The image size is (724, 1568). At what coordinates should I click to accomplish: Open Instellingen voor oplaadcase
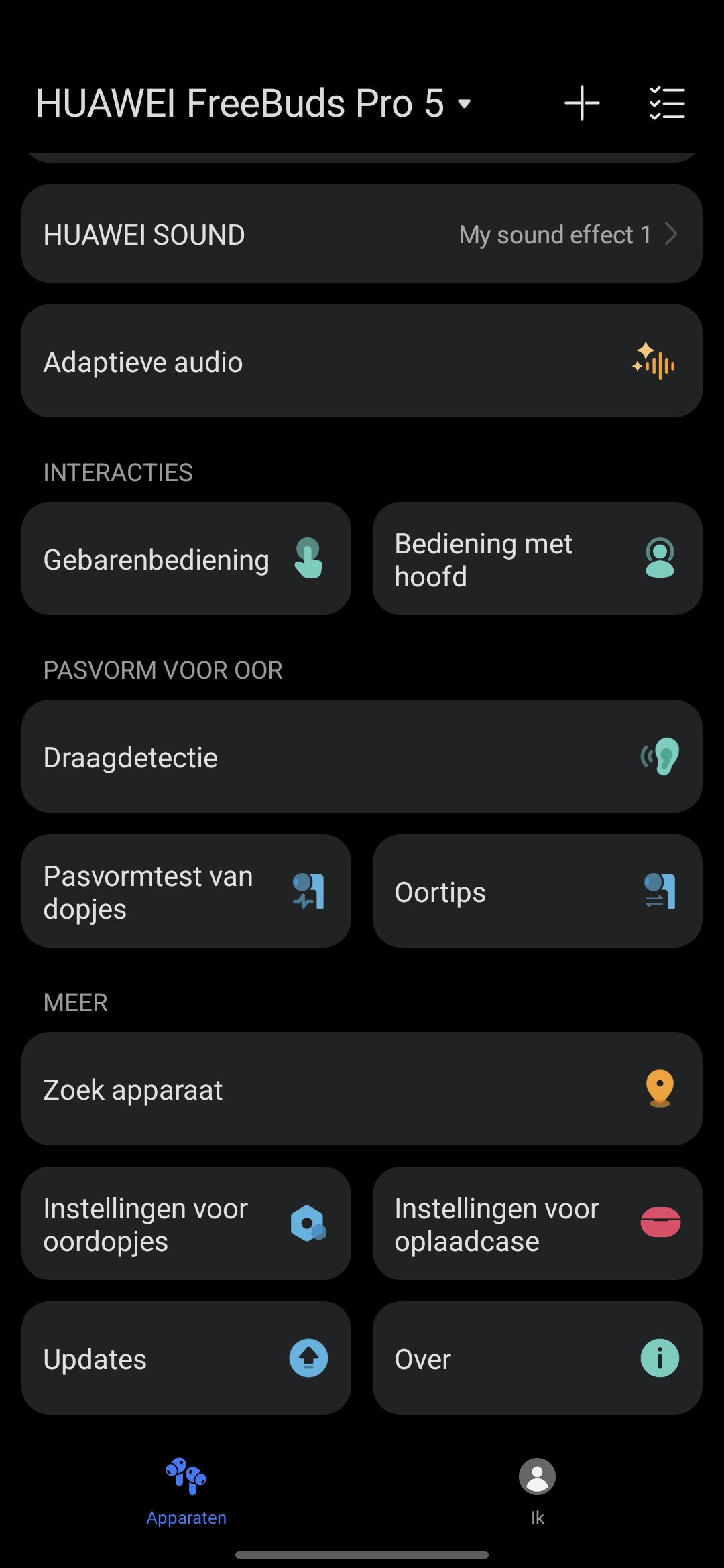pyautogui.click(x=538, y=1224)
